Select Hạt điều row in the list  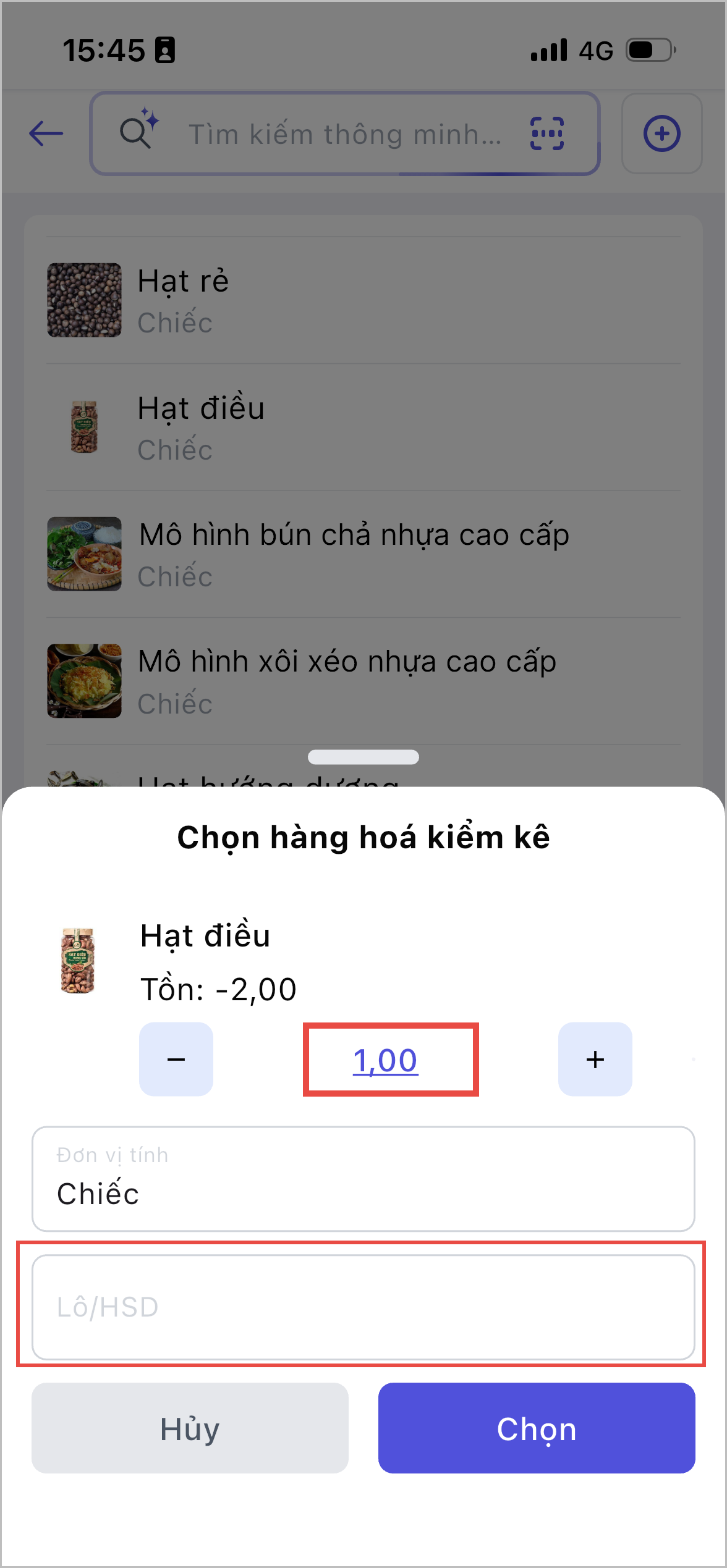[363, 428]
